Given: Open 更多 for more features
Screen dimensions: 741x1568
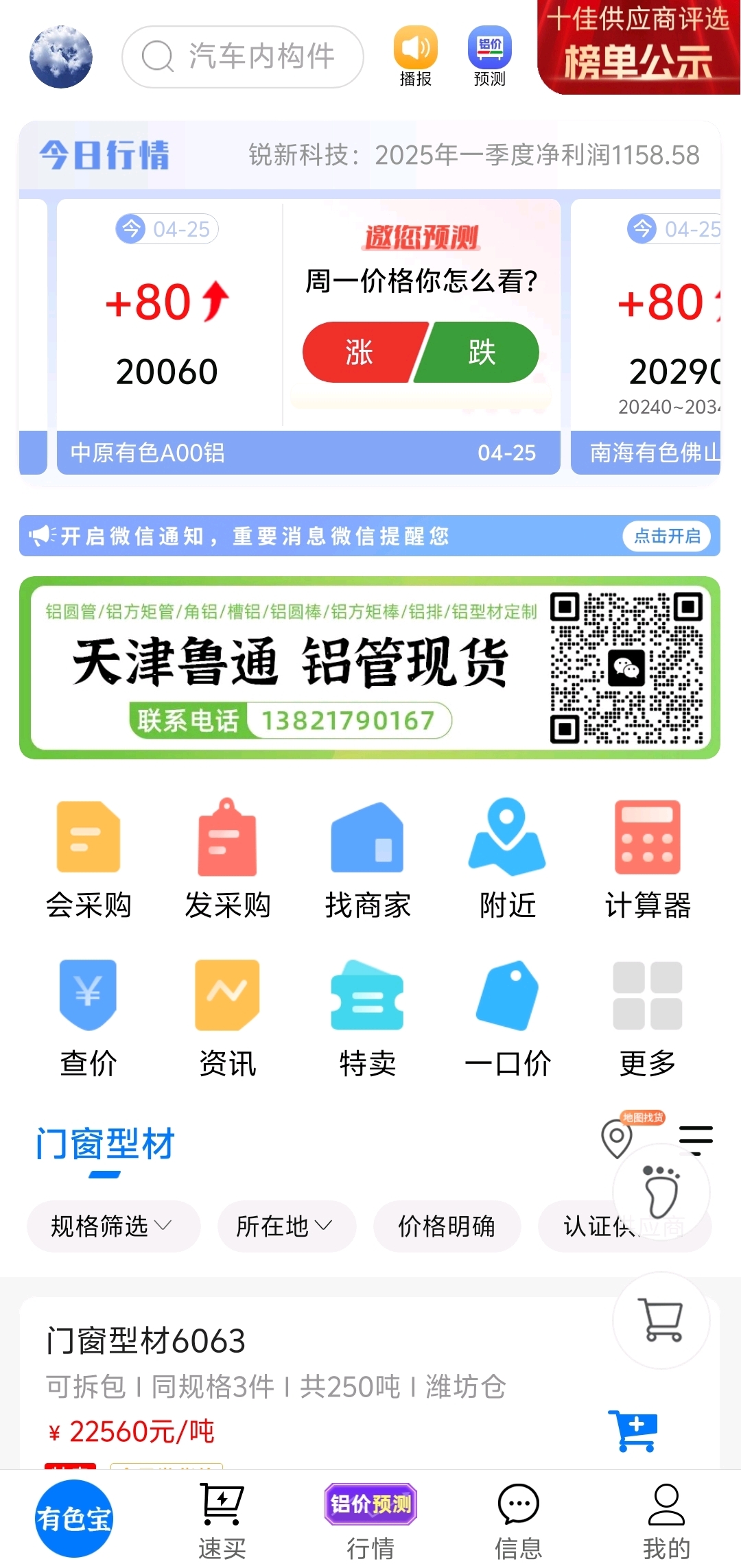Looking at the screenshot, I should pyautogui.click(x=648, y=1019).
